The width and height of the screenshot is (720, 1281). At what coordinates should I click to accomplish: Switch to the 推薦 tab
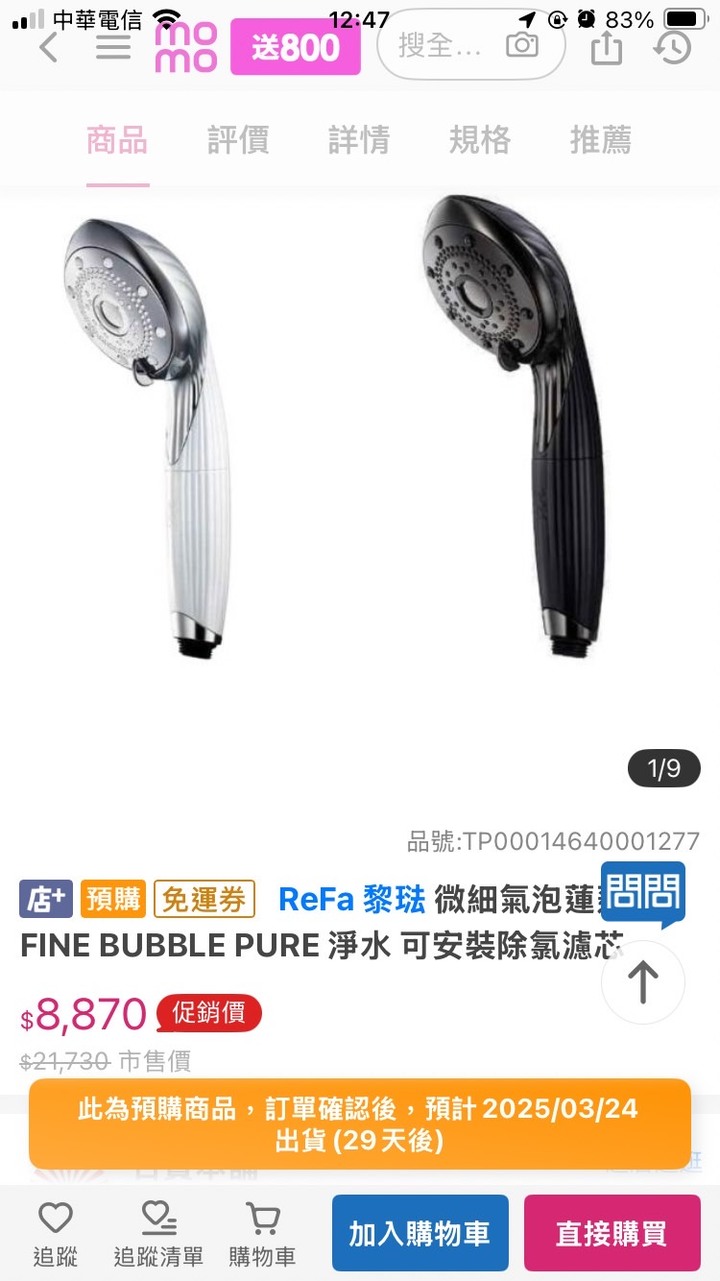tap(600, 140)
